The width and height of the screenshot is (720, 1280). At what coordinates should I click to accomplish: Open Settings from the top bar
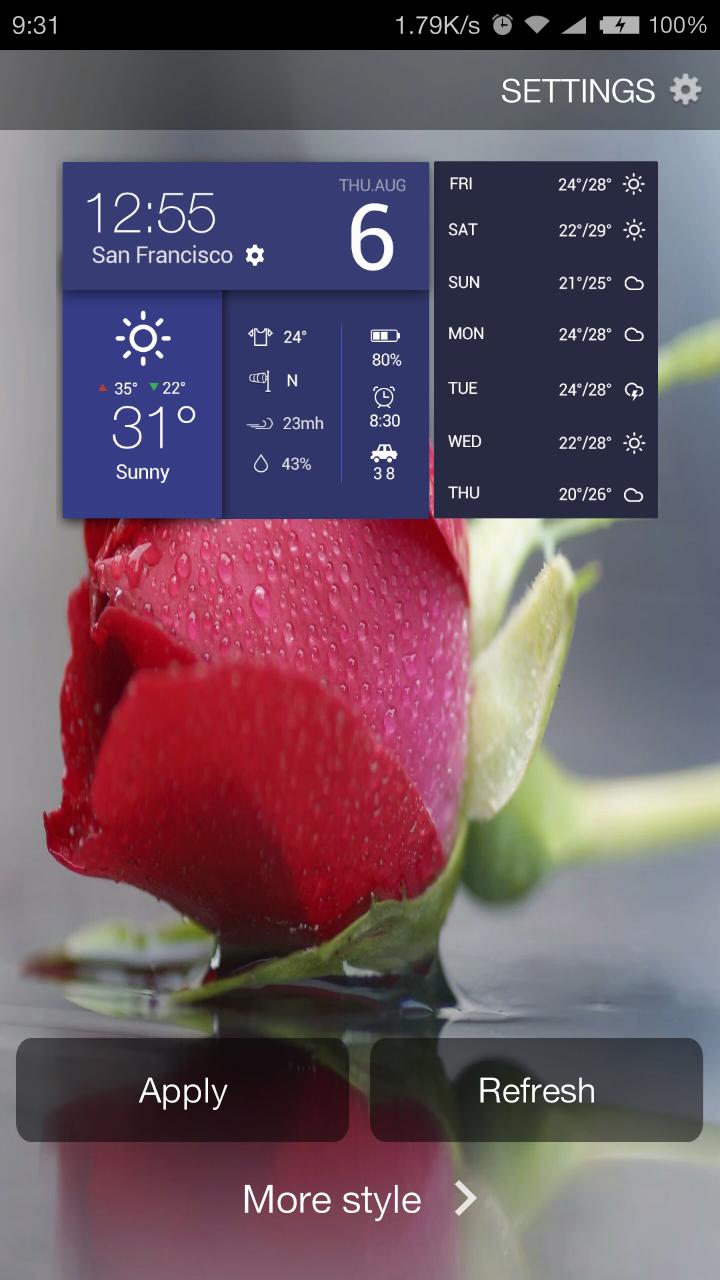point(601,91)
